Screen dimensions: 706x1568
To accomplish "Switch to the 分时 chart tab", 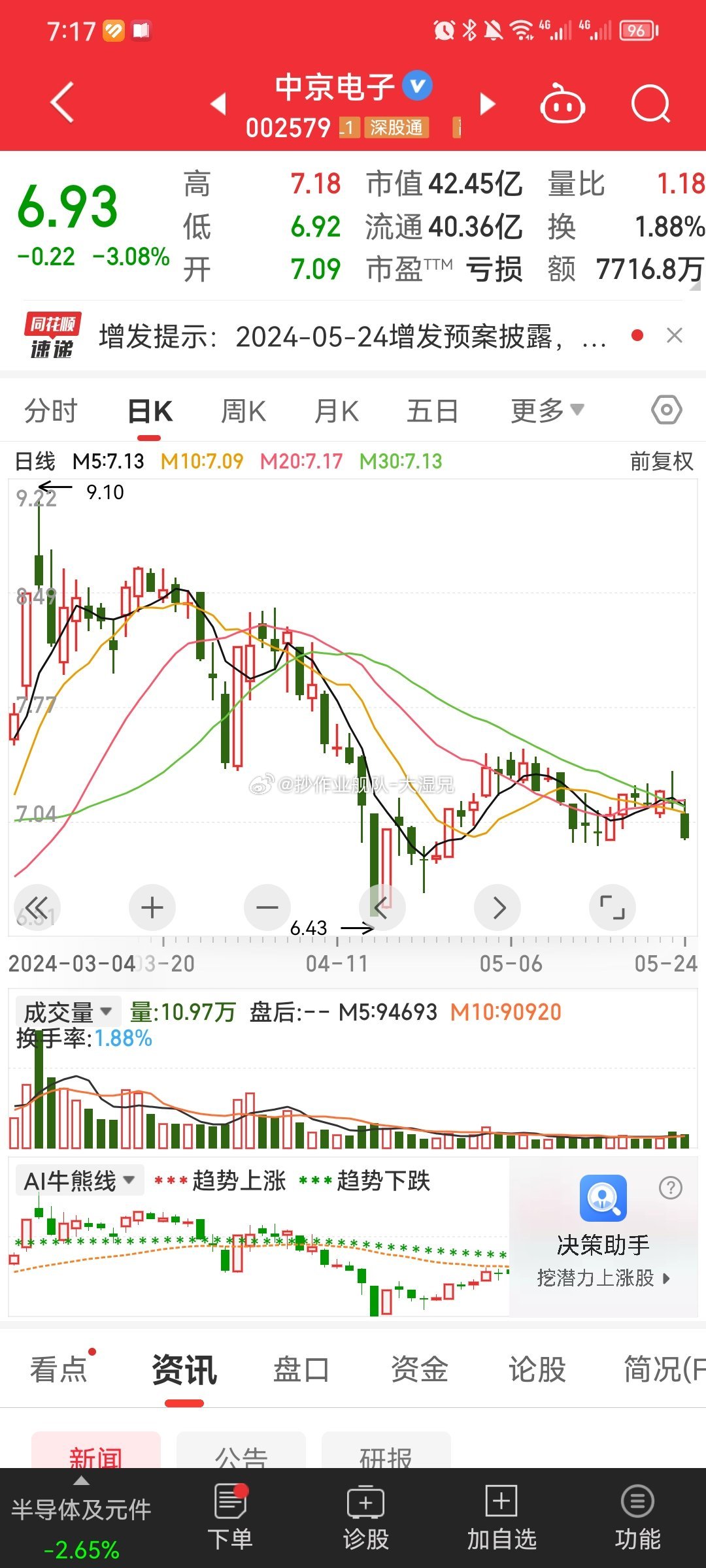I will (51, 412).
